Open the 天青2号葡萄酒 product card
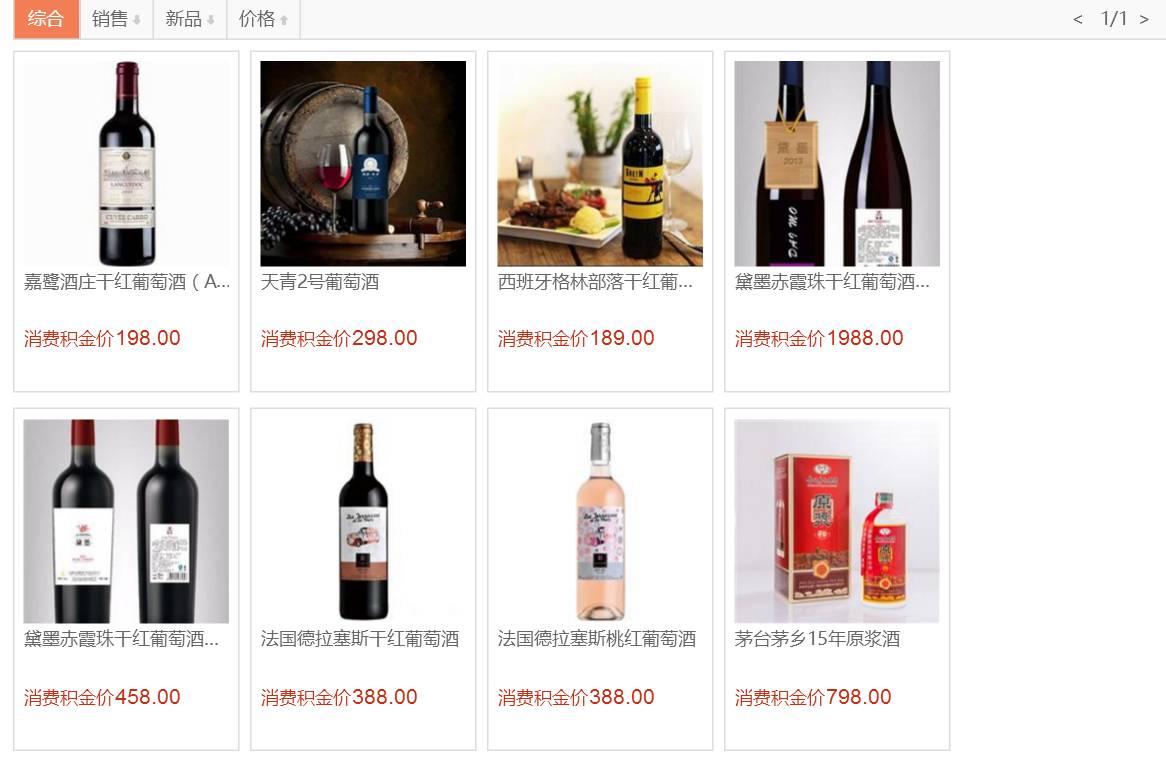Image resolution: width=1166 pixels, height=768 pixels. [363, 165]
